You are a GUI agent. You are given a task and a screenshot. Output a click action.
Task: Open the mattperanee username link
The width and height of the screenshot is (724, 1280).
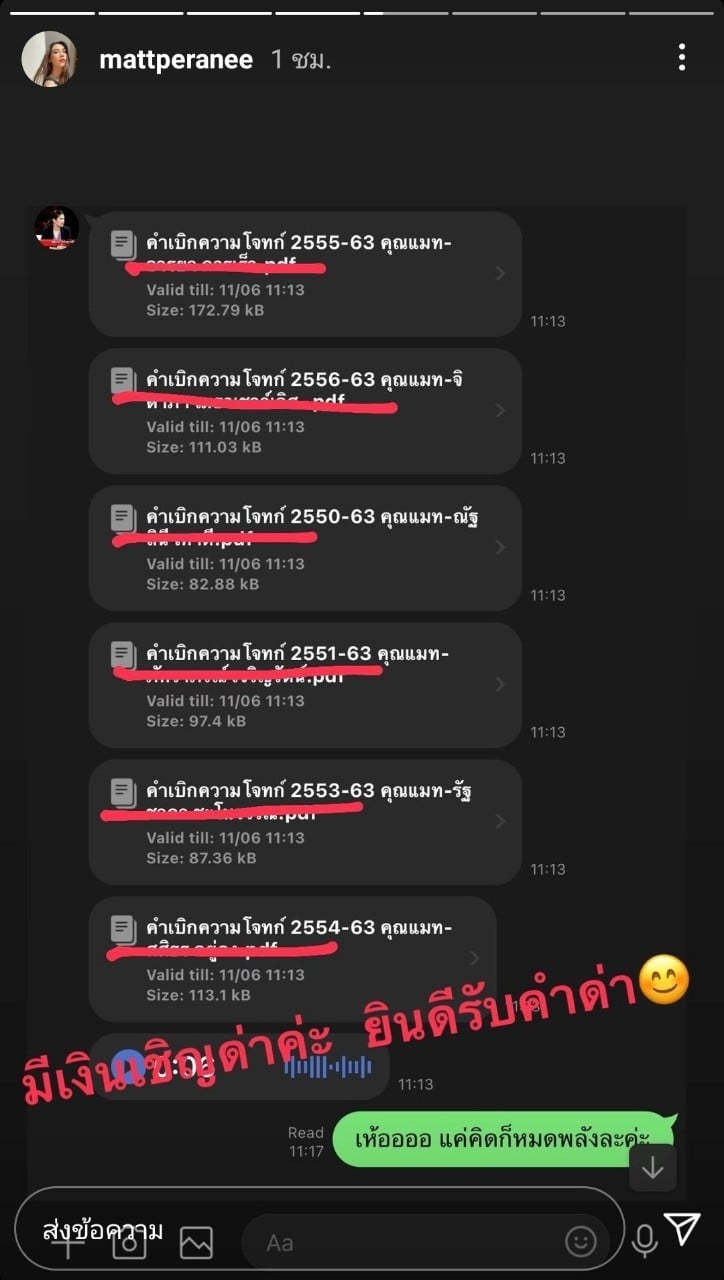click(x=176, y=60)
